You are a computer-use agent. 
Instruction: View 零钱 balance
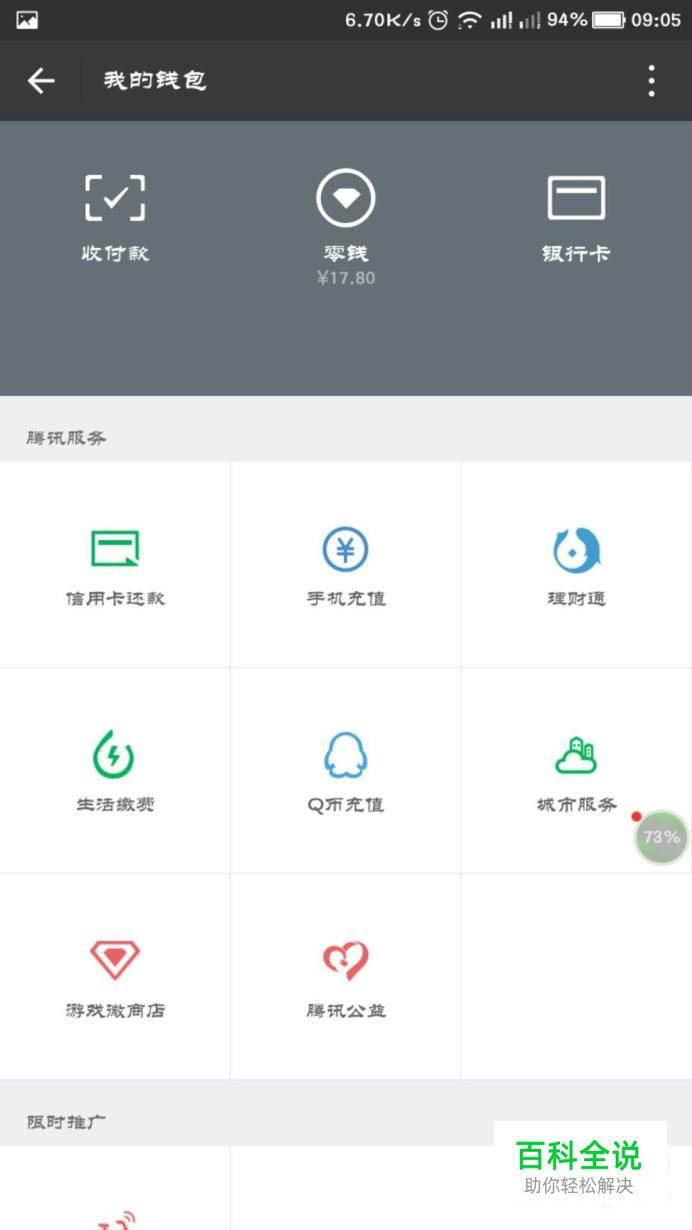346,225
